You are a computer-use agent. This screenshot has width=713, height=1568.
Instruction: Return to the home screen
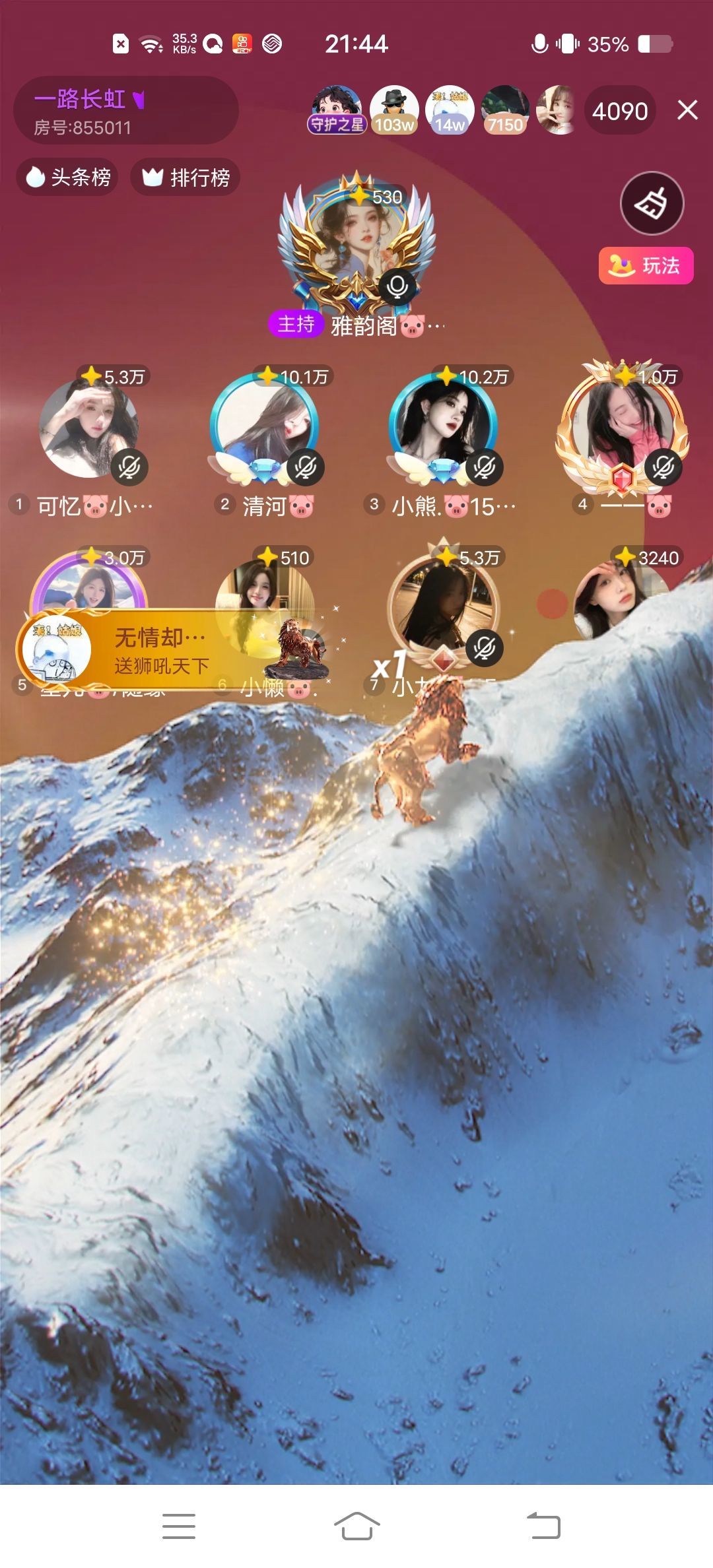point(356,1525)
